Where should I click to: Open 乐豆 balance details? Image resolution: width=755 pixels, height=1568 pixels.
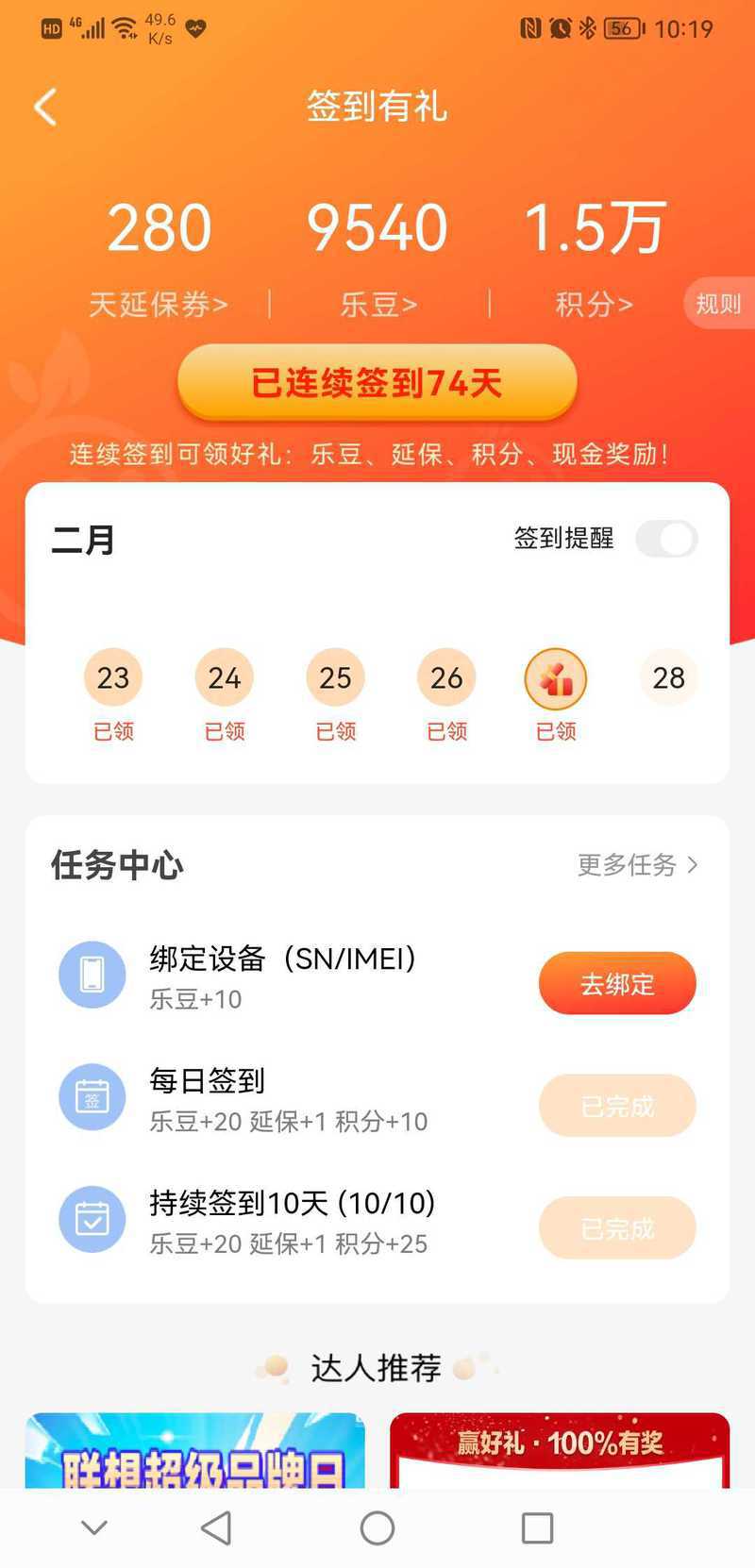[x=377, y=304]
